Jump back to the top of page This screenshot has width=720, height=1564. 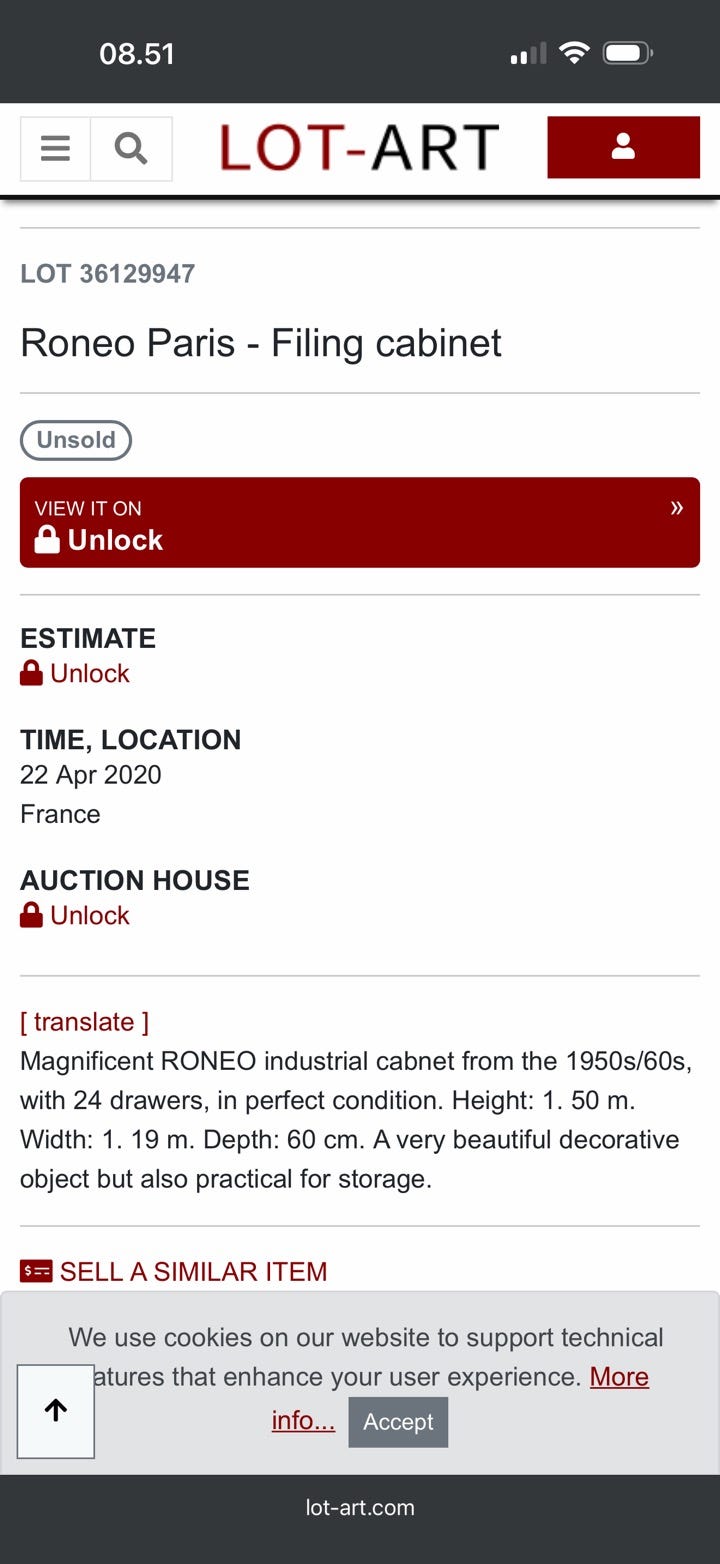tap(56, 1410)
